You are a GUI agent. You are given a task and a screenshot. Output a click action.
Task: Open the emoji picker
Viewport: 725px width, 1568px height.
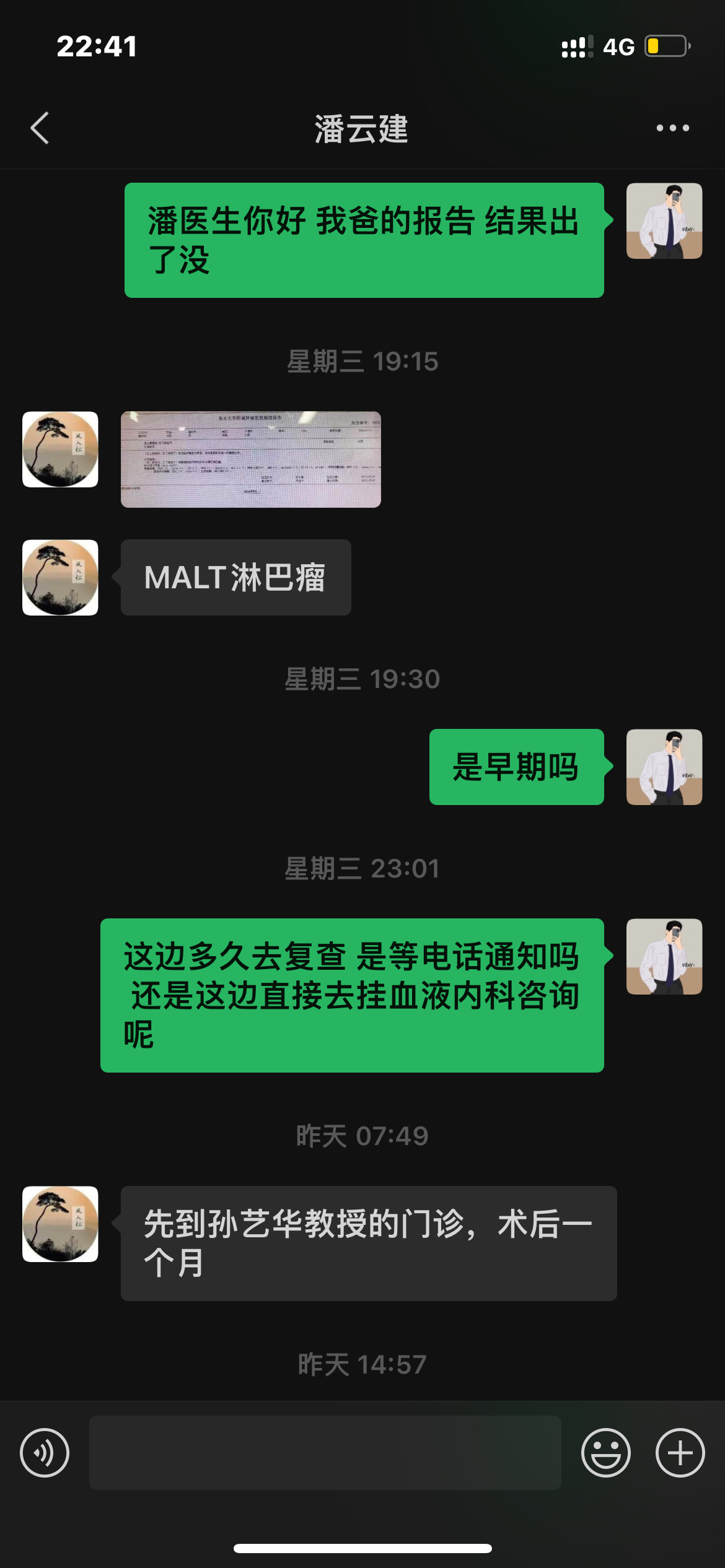click(605, 1452)
